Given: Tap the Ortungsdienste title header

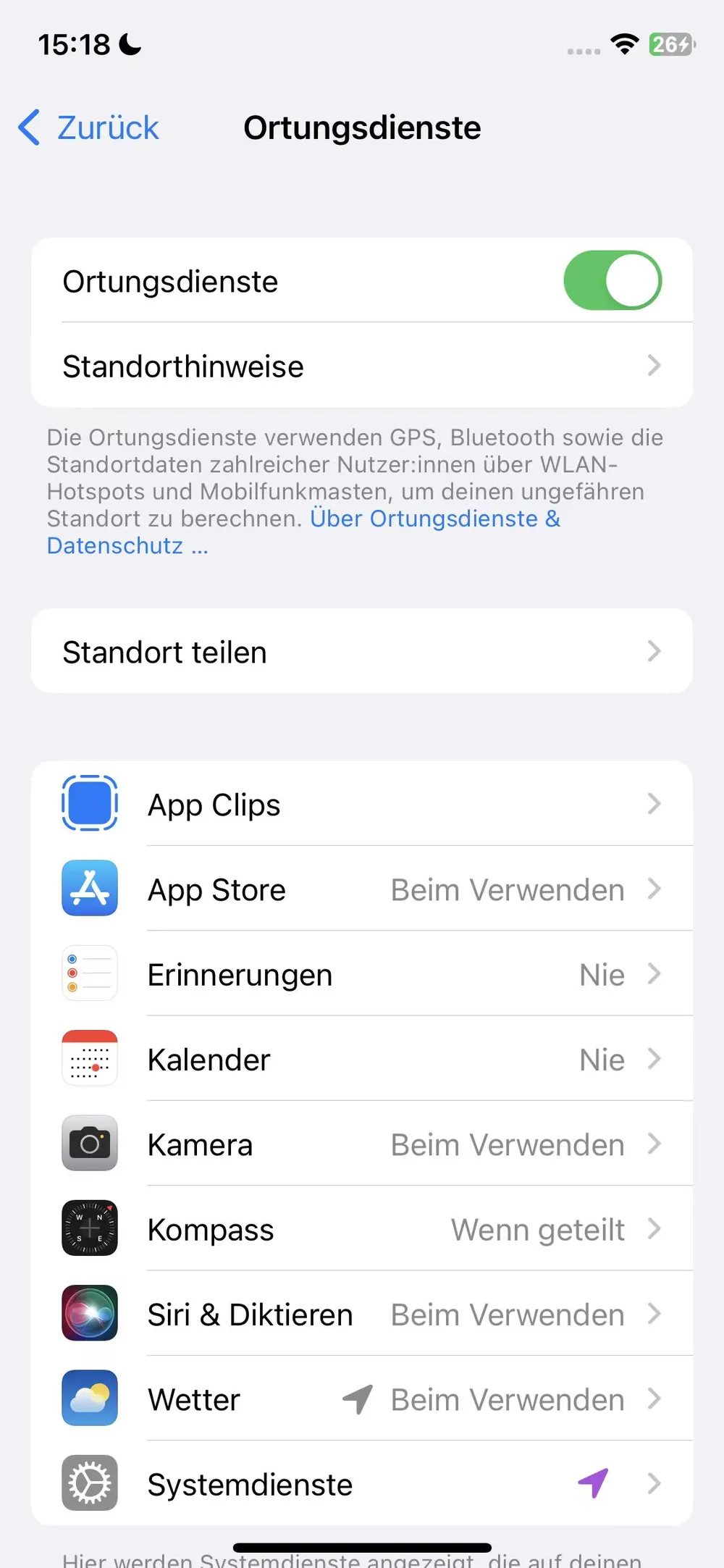Looking at the screenshot, I should tap(361, 127).
